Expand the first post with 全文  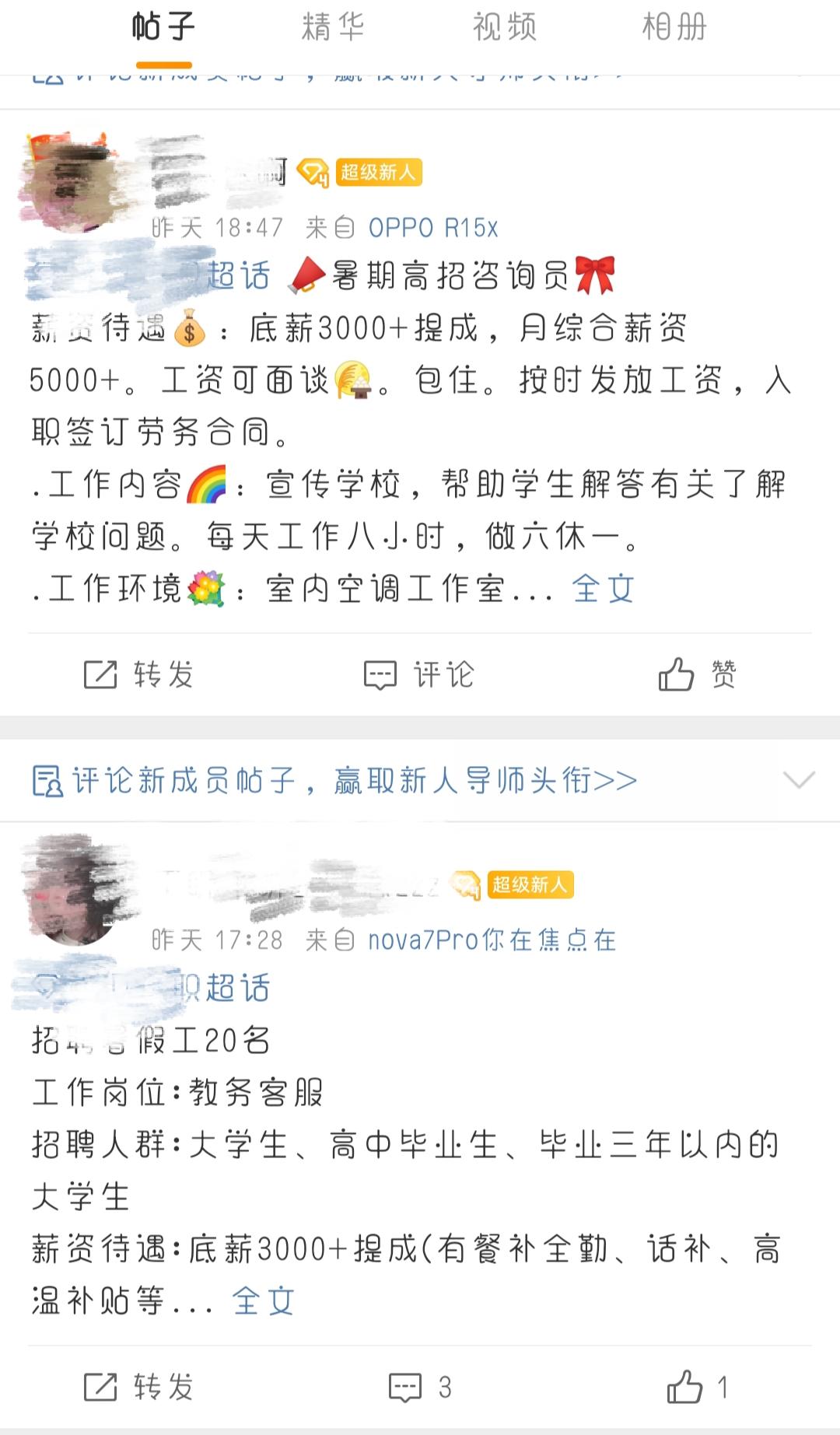pos(603,590)
